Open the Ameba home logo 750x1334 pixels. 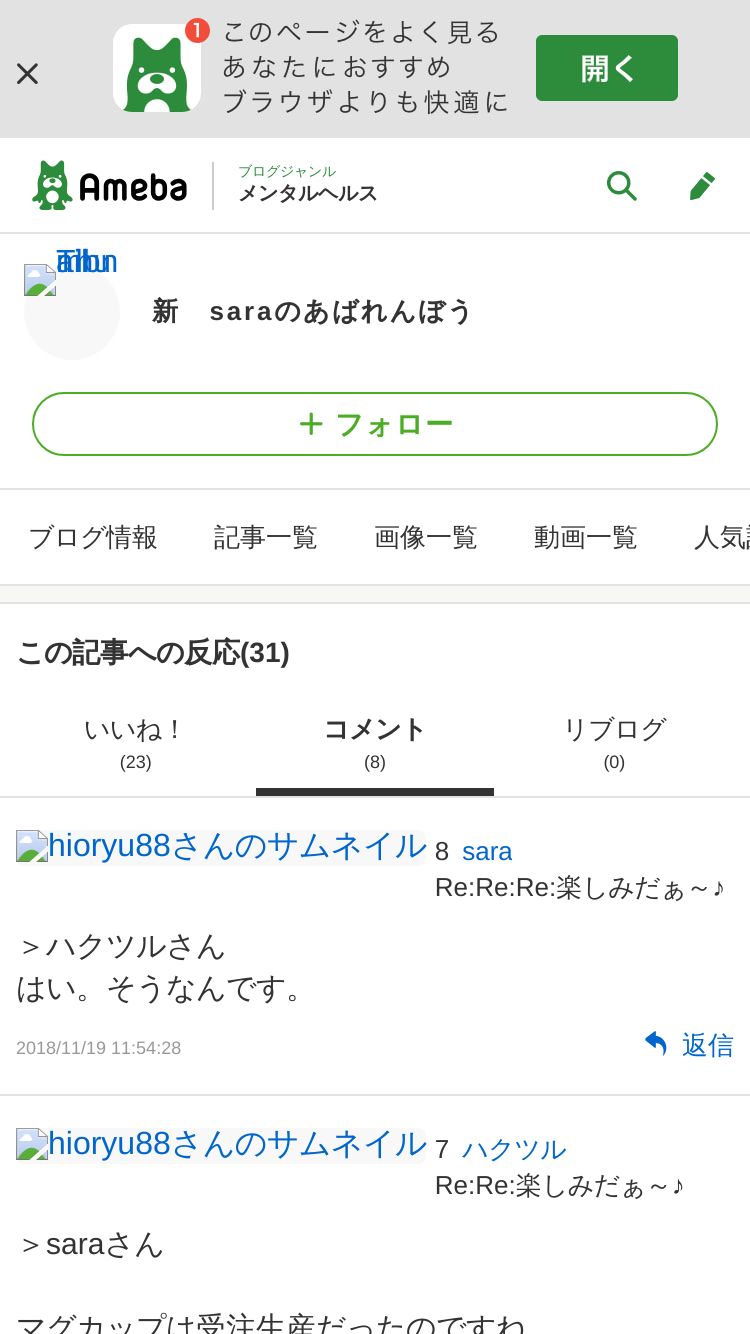tap(110, 186)
